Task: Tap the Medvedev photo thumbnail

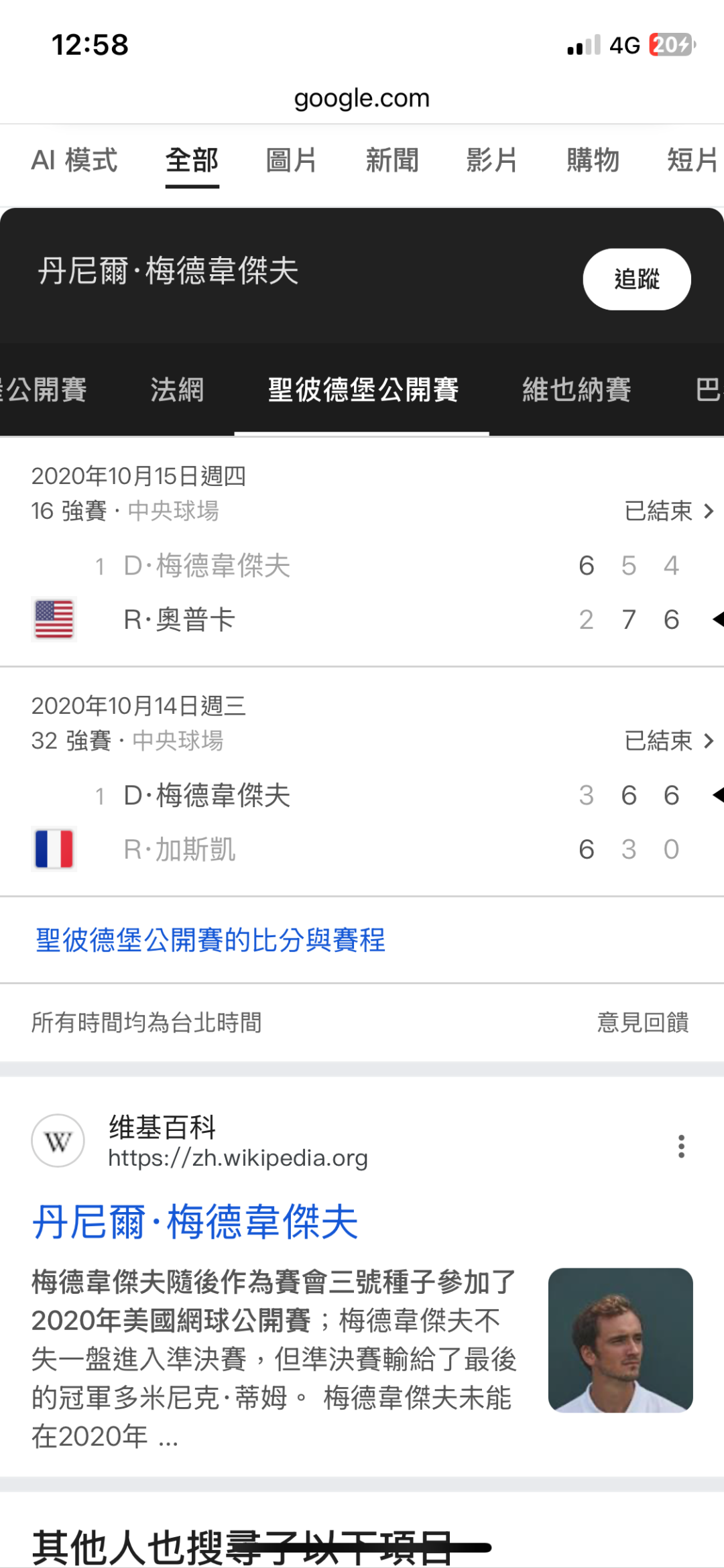Action: point(620,1340)
